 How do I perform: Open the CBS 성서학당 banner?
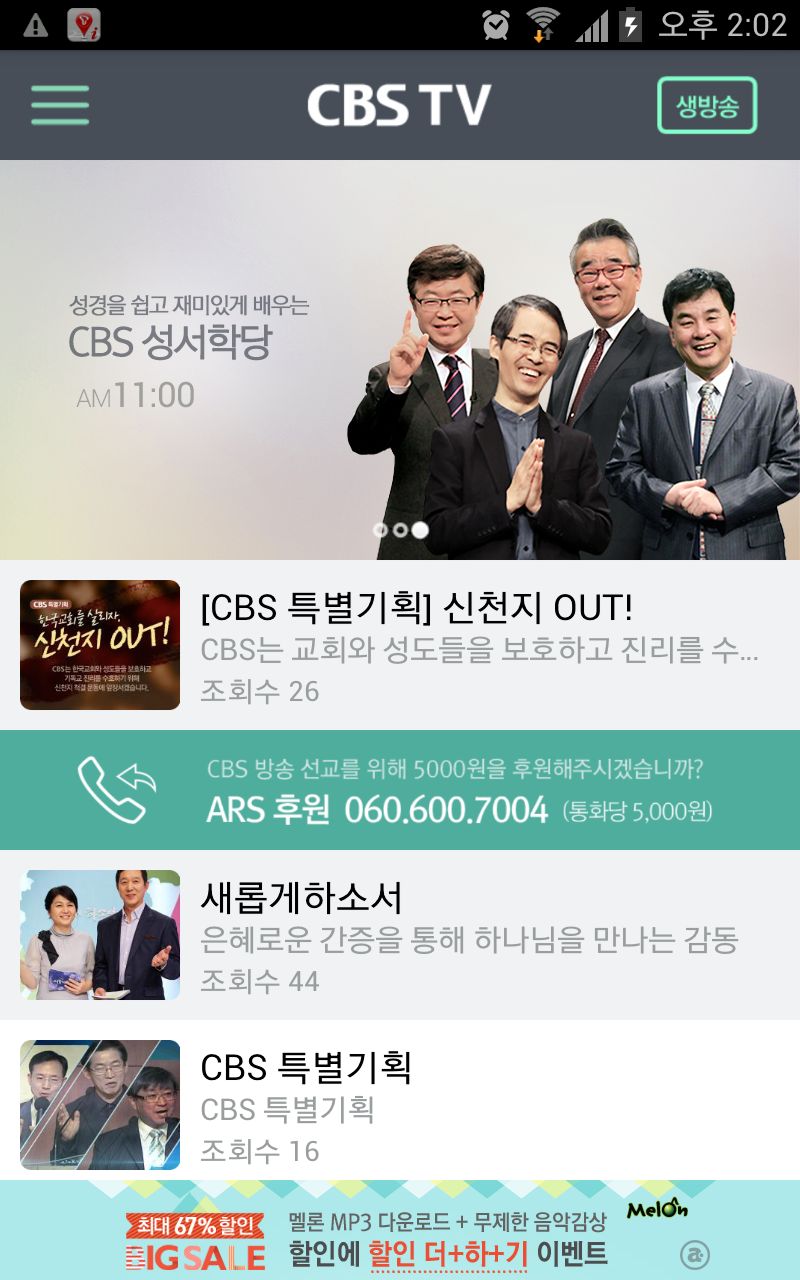click(400, 360)
